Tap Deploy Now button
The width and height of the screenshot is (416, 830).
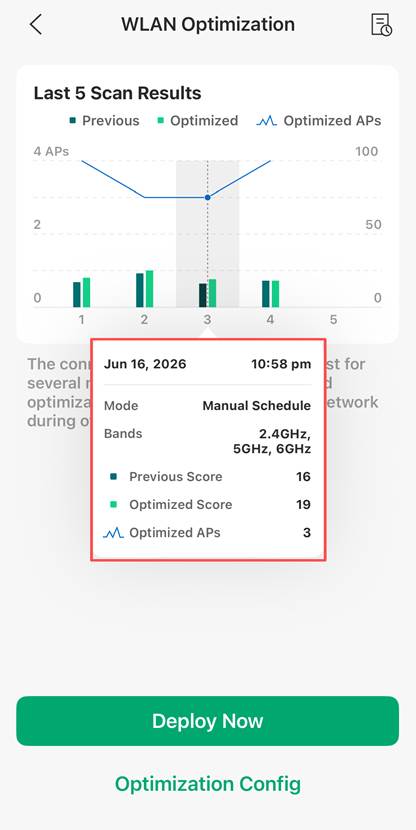pyautogui.click(x=207, y=720)
